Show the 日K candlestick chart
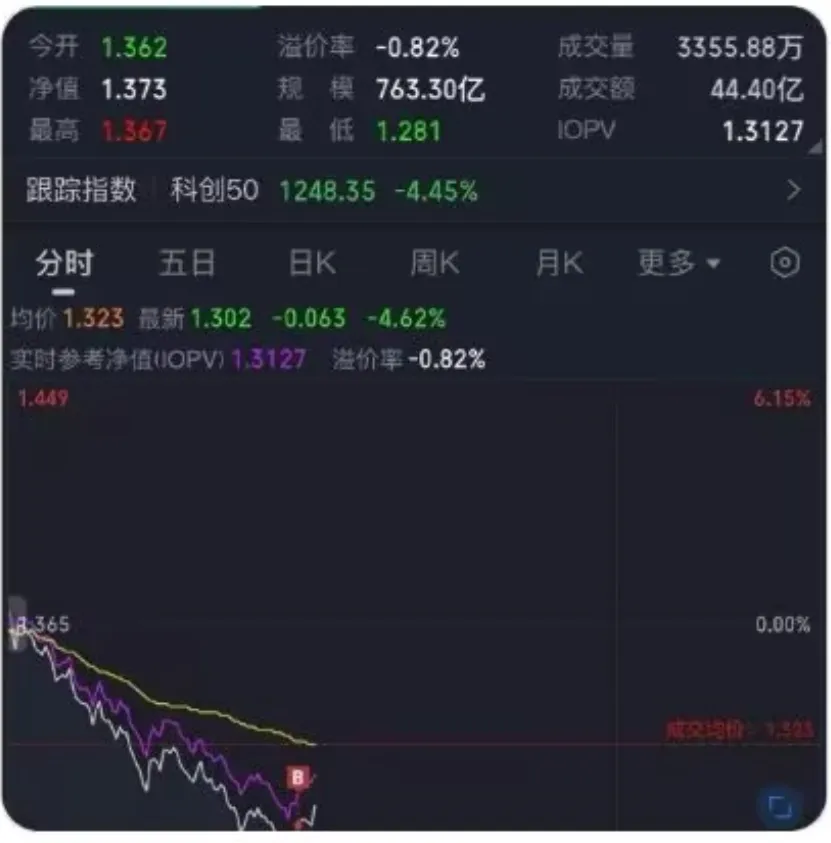Screen dimensions: 831x843 pos(312,263)
